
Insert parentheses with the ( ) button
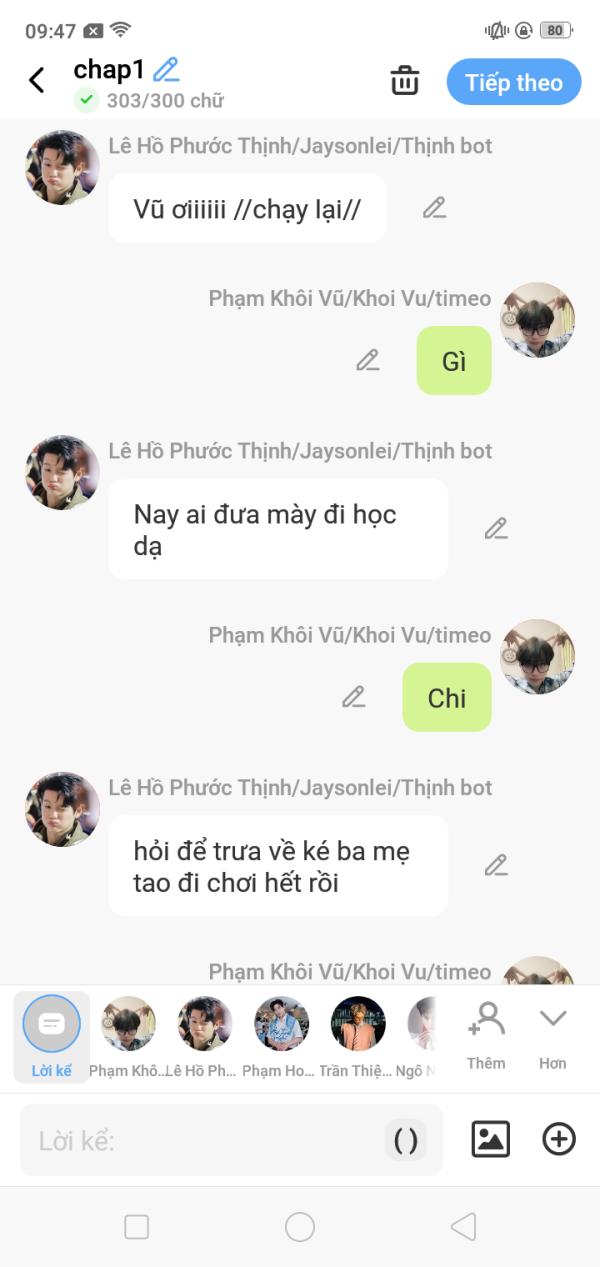(406, 1140)
